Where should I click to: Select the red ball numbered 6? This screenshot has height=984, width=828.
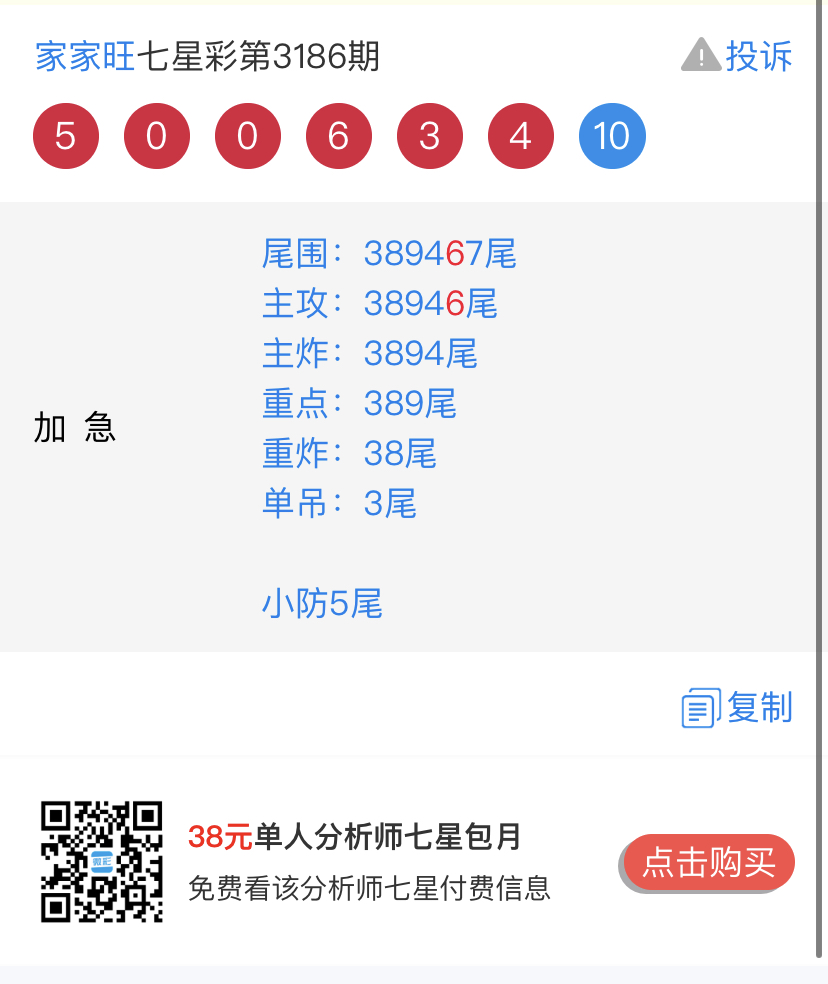coord(338,135)
